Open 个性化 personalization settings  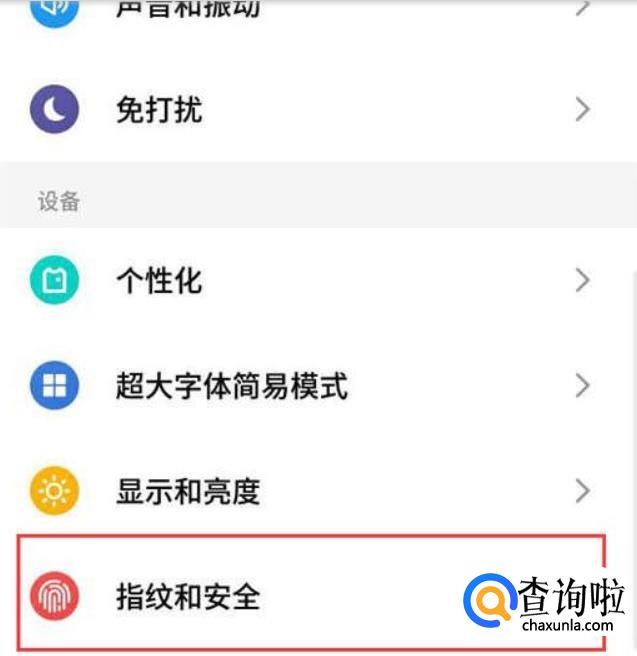point(318,280)
